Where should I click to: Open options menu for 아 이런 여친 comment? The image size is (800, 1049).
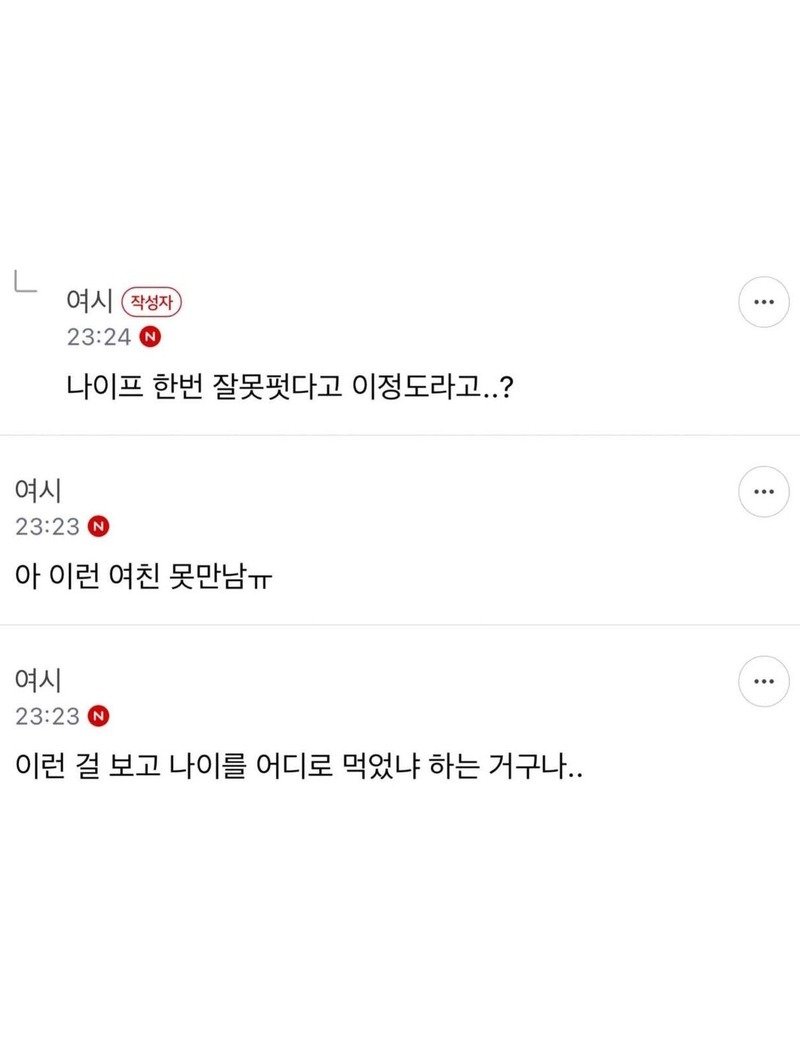[764, 491]
